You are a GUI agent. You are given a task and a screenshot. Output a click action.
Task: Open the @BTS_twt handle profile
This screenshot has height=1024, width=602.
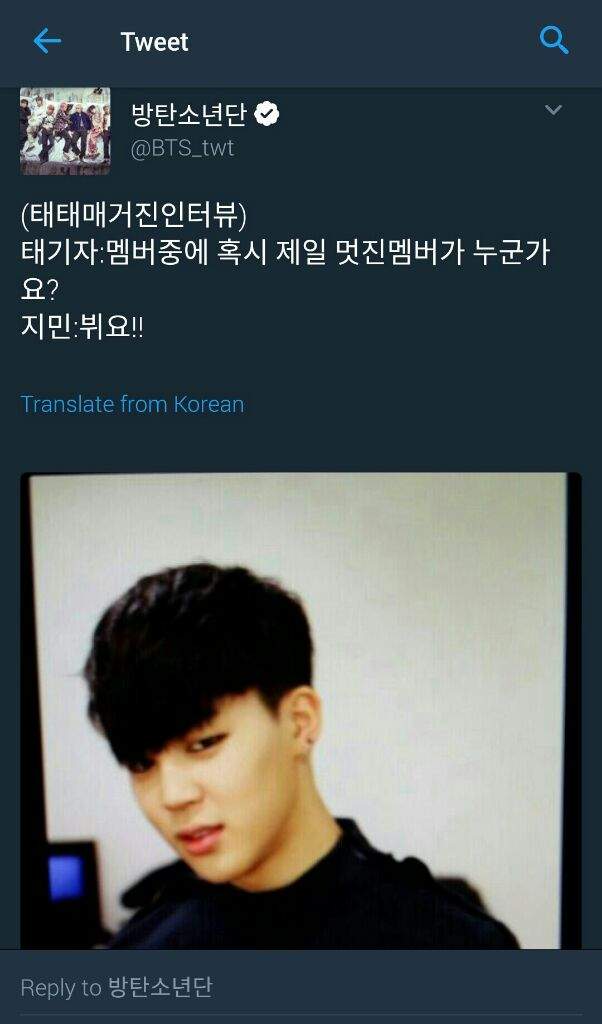(183, 148)
